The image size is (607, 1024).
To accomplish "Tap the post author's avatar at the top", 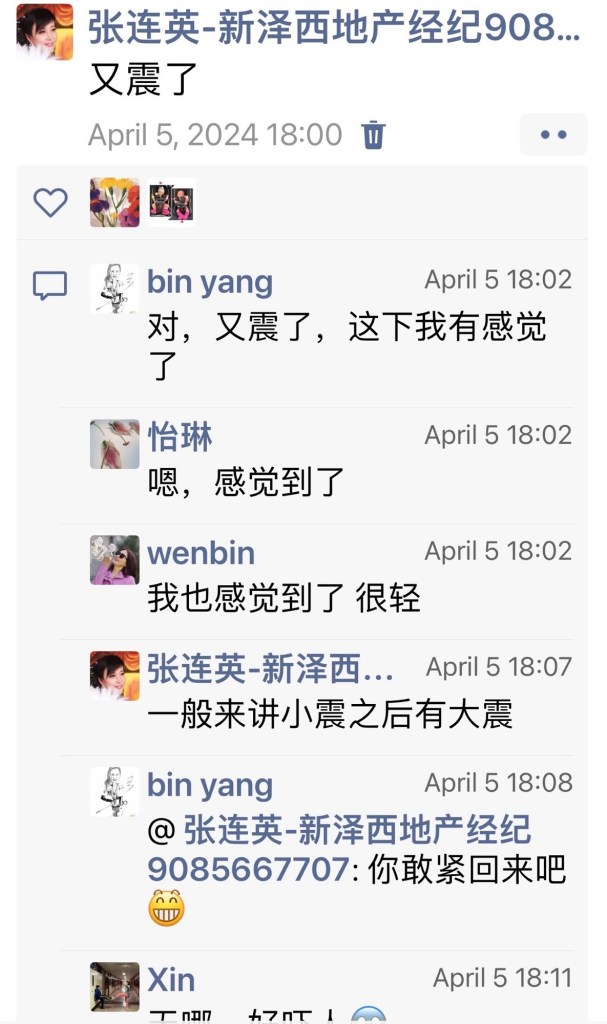I will click(45, 32).
